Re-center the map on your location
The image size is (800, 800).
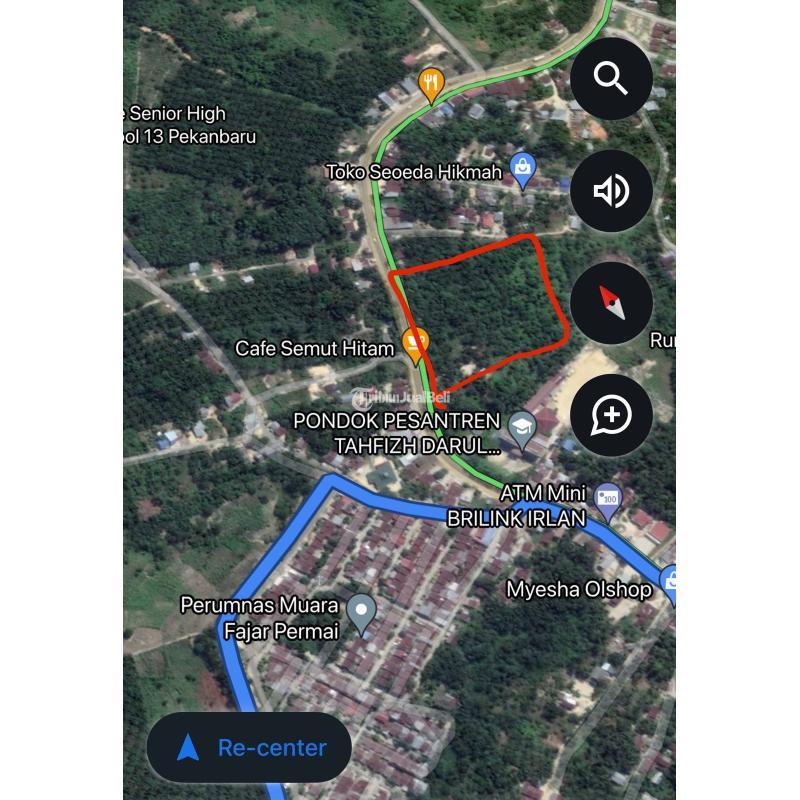point(251,747)
